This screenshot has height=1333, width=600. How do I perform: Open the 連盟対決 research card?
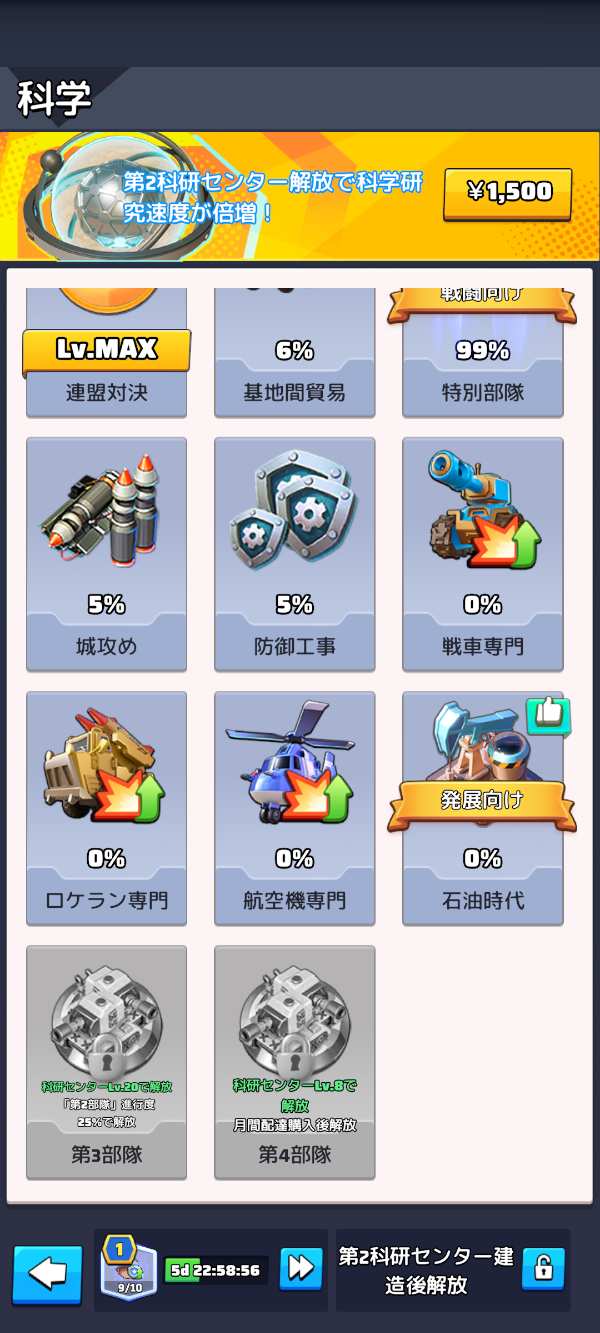(106, 355)
